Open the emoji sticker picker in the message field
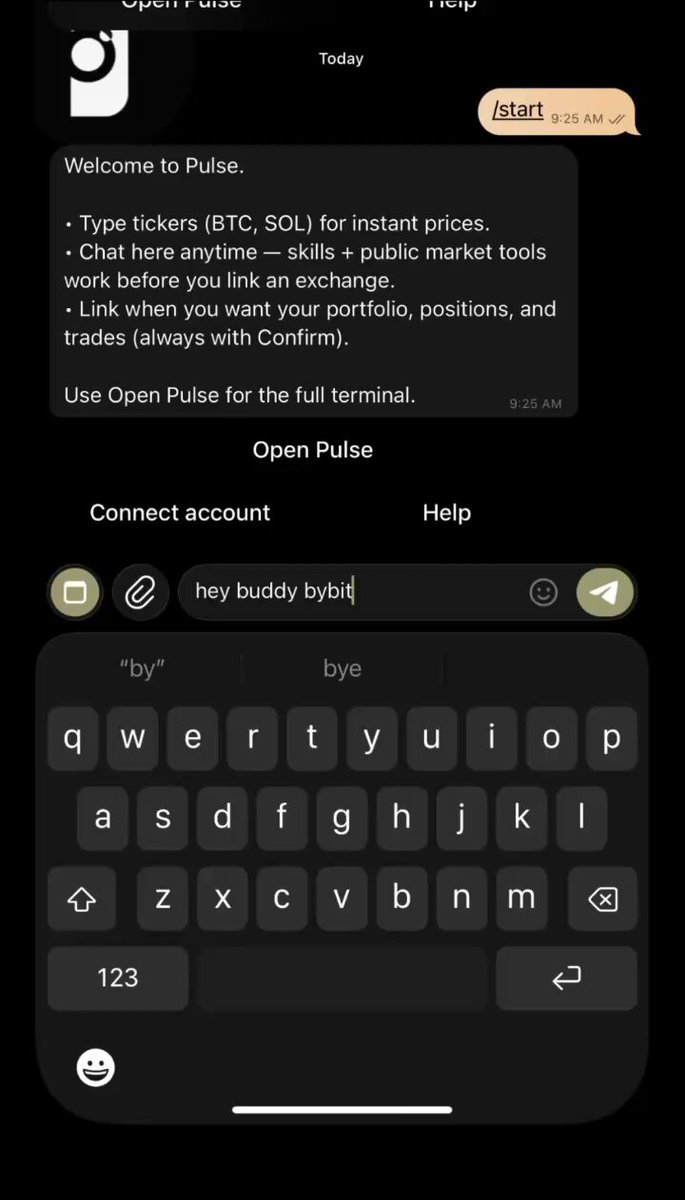This screenshot has width=685, height=1200. [x=543, y=592]
